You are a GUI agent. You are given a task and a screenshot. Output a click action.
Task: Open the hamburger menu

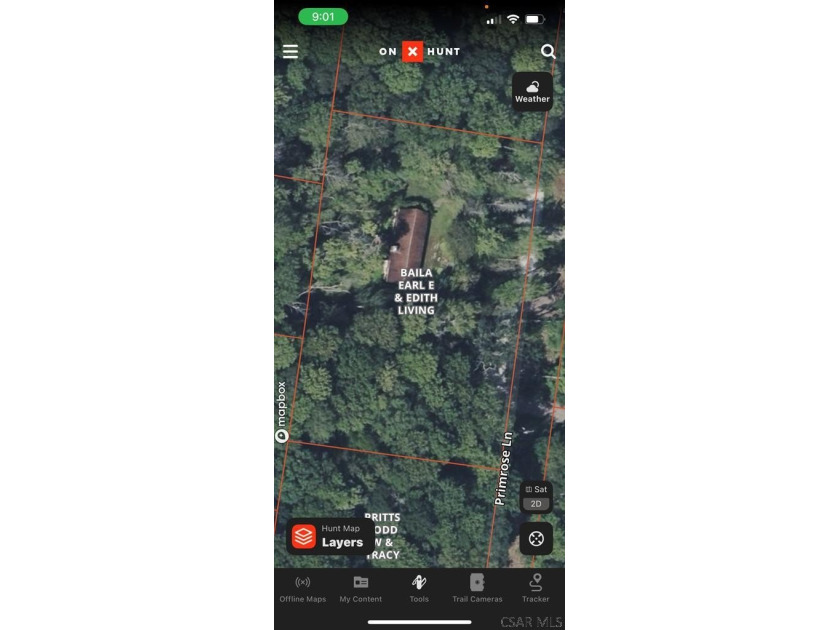290,52
